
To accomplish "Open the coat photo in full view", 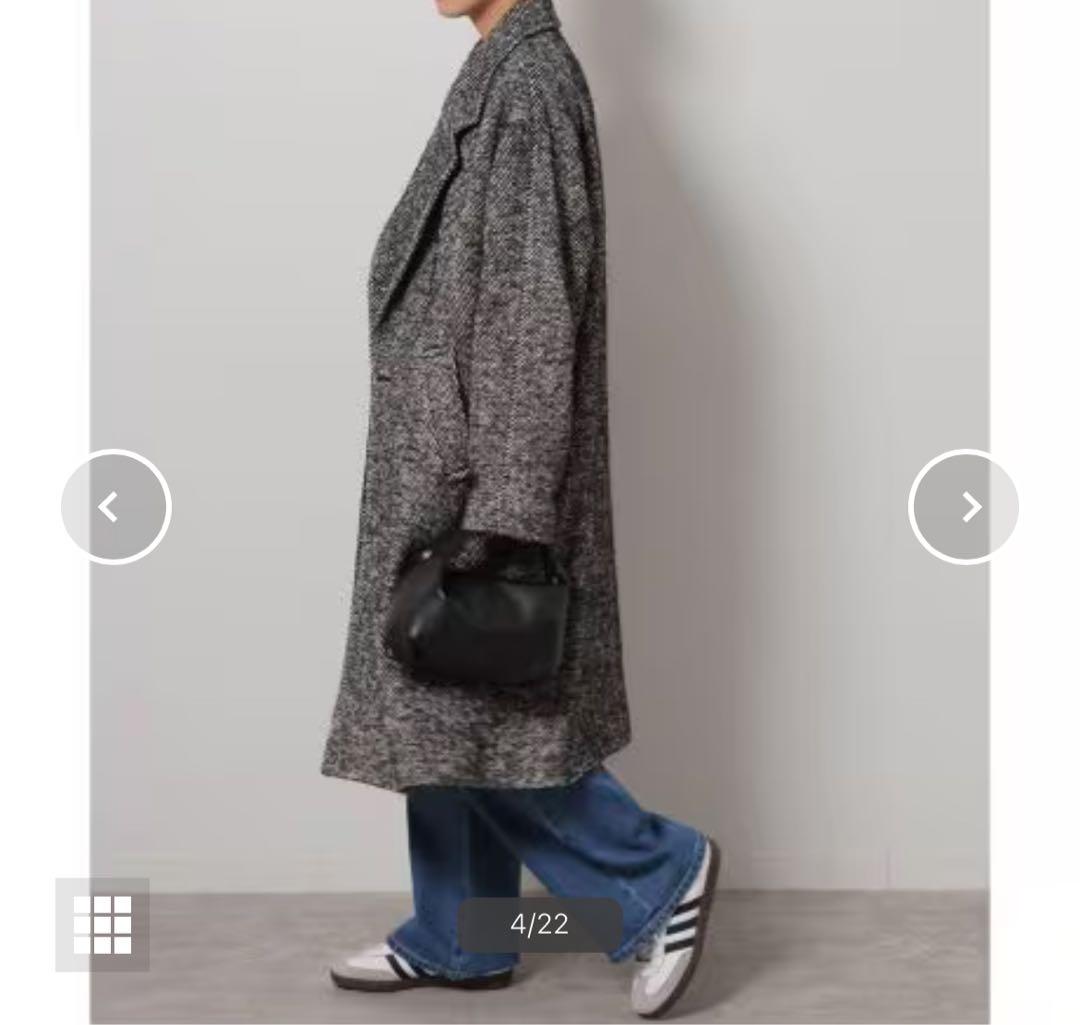I will tap(540, 350).
